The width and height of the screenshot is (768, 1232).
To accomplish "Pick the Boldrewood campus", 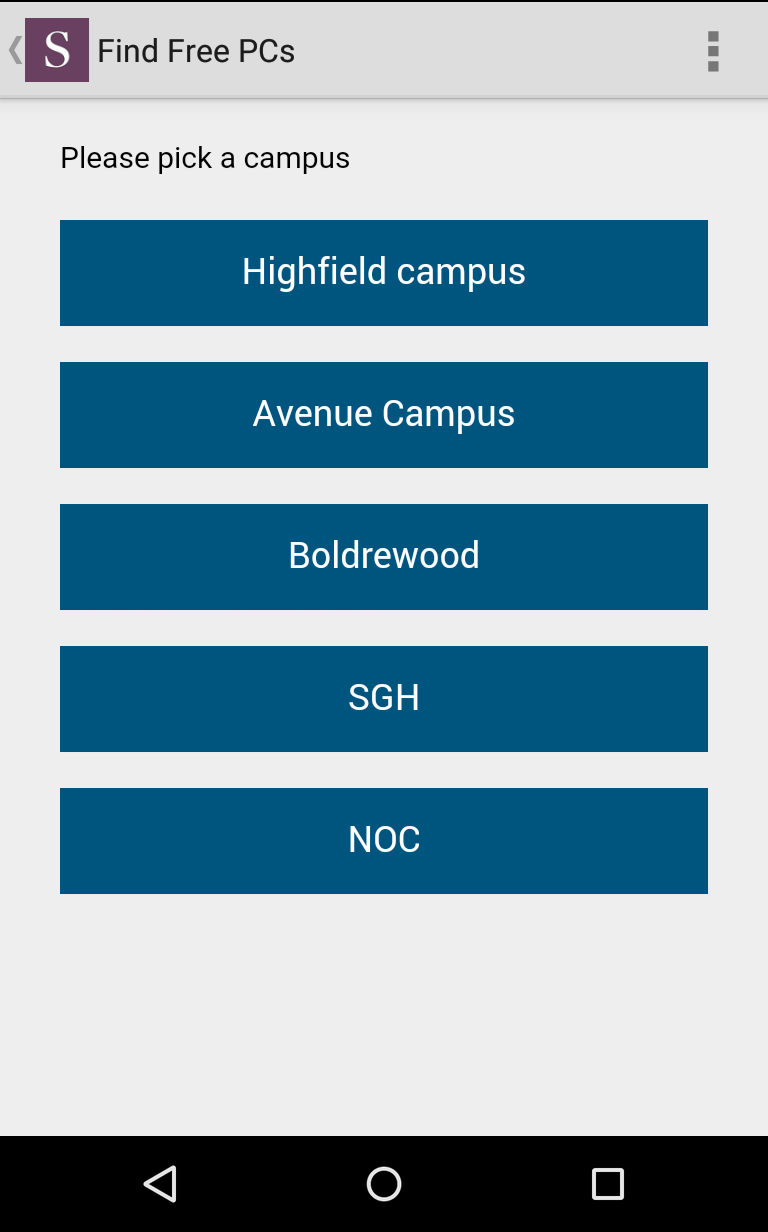I will pos(384,557).
